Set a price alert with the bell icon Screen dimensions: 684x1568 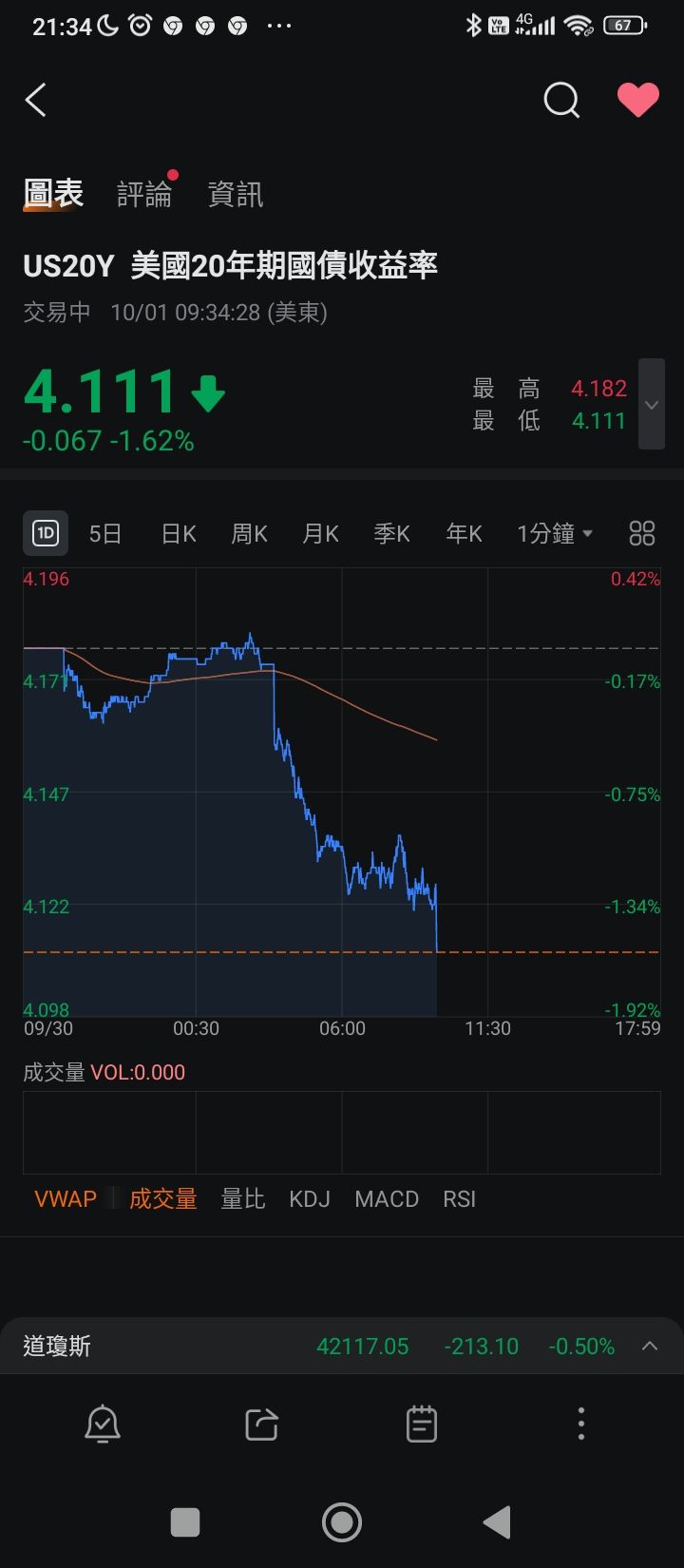click(x=103, y=1424)
